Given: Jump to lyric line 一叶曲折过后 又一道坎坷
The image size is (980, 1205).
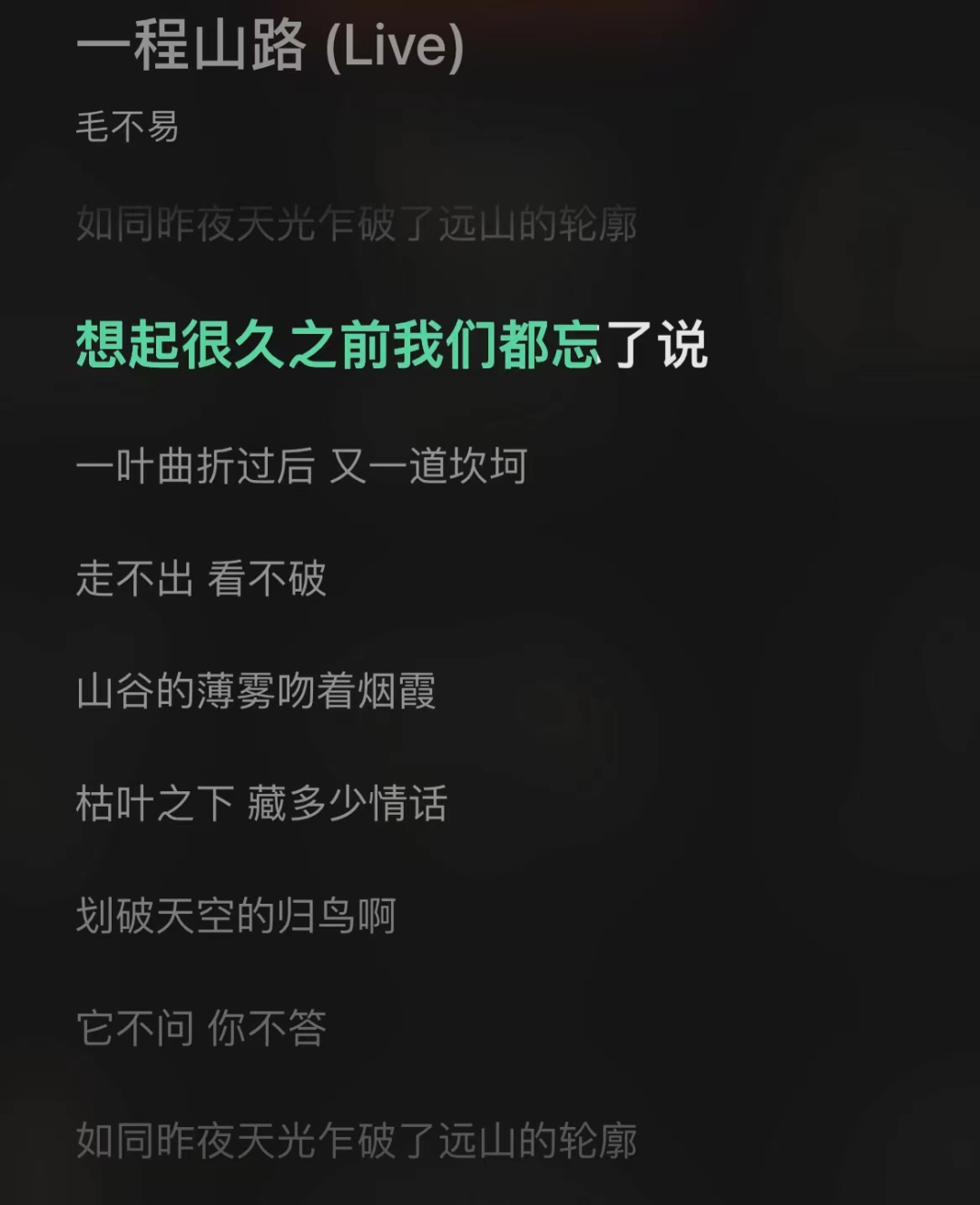Looking at the screenshot, I should click(x=301, y=466).
